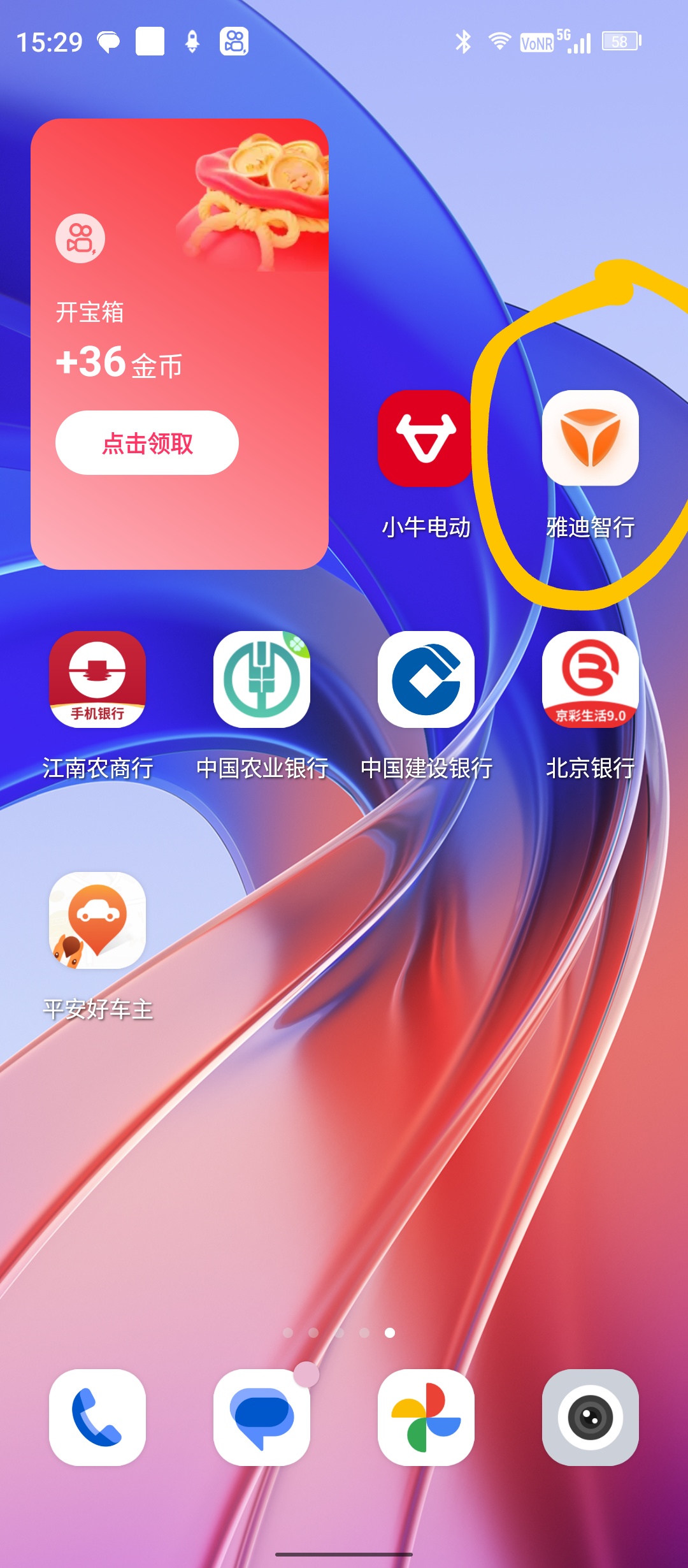Open the 北京银行 app
Image resolution: width=688 pixels, height=1568 pixels.
[x=590, y=679]
